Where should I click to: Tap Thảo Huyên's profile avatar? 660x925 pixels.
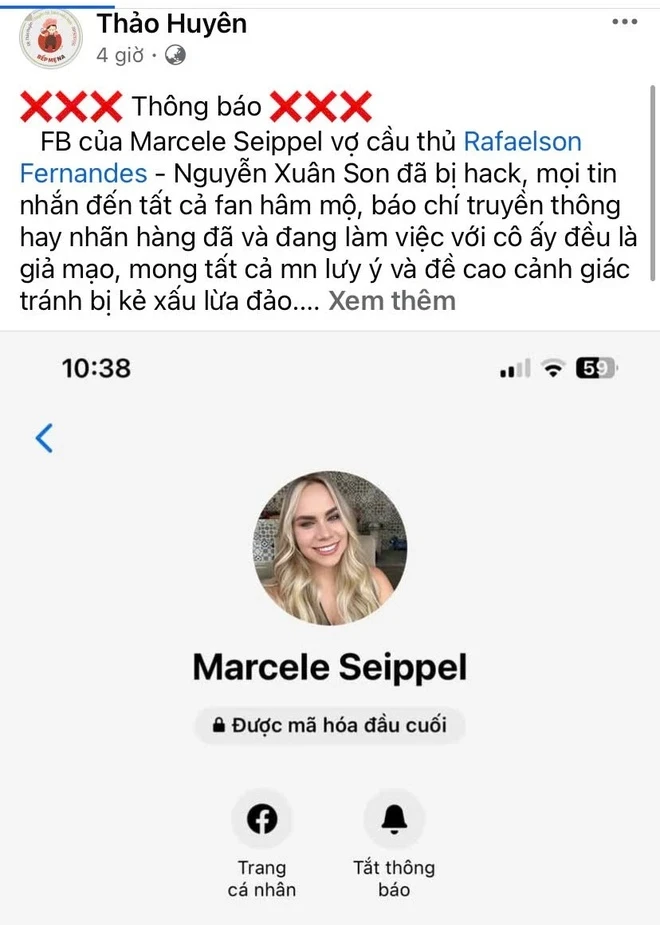coord(50,39)
